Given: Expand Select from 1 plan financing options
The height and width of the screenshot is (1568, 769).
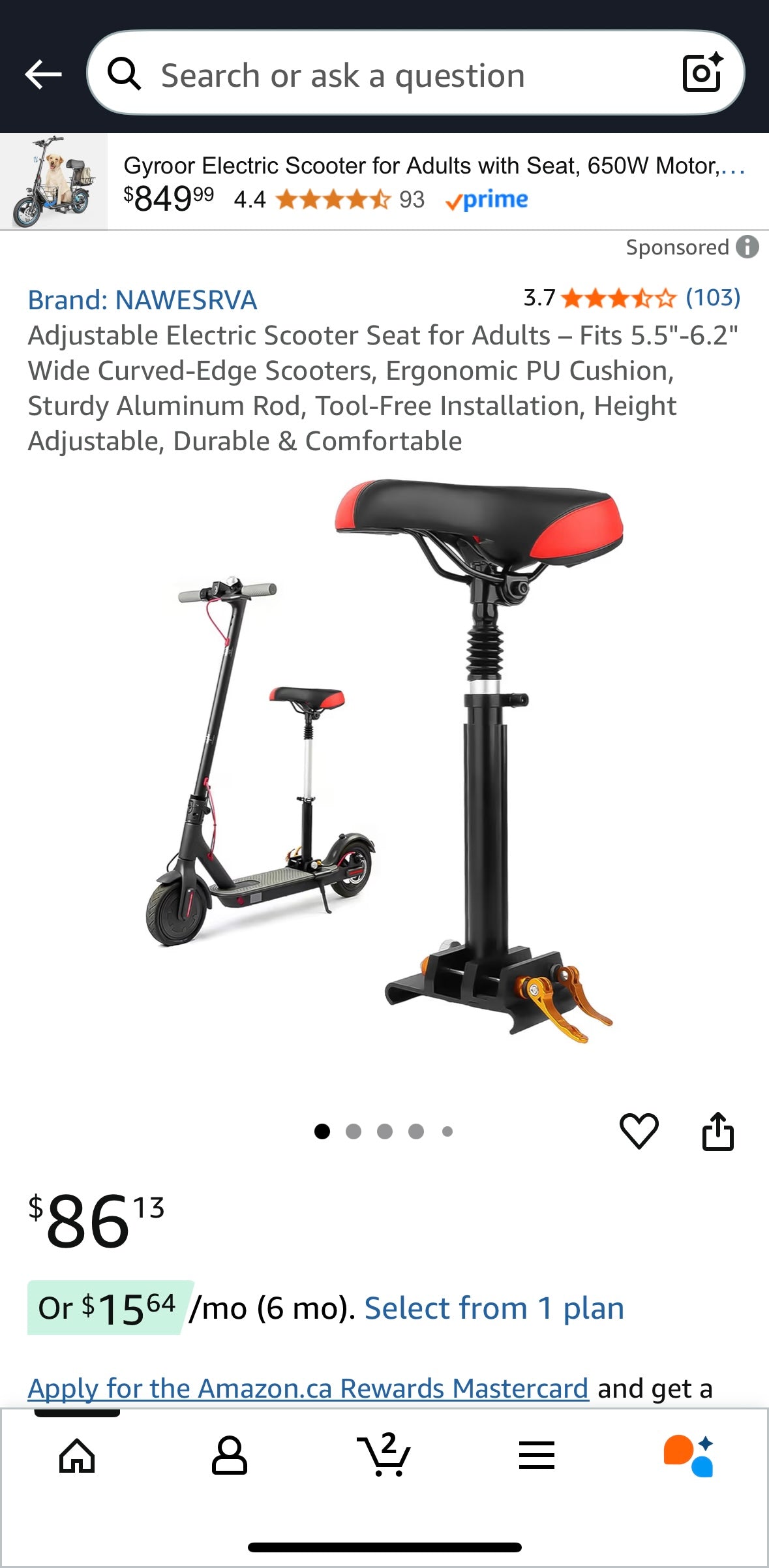Looking at the screenshot, I should [494, 1308].
